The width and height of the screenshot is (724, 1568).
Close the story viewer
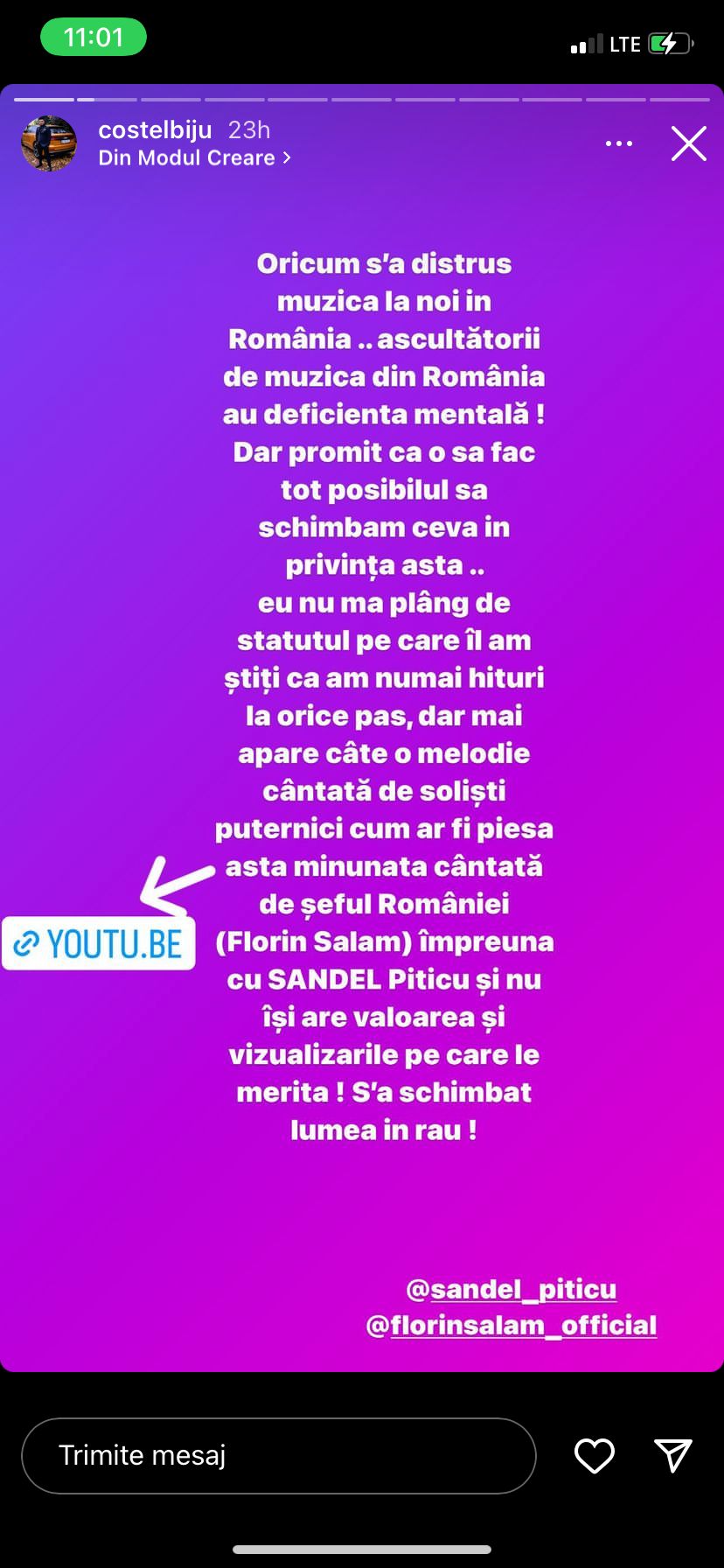coord(688,143)
